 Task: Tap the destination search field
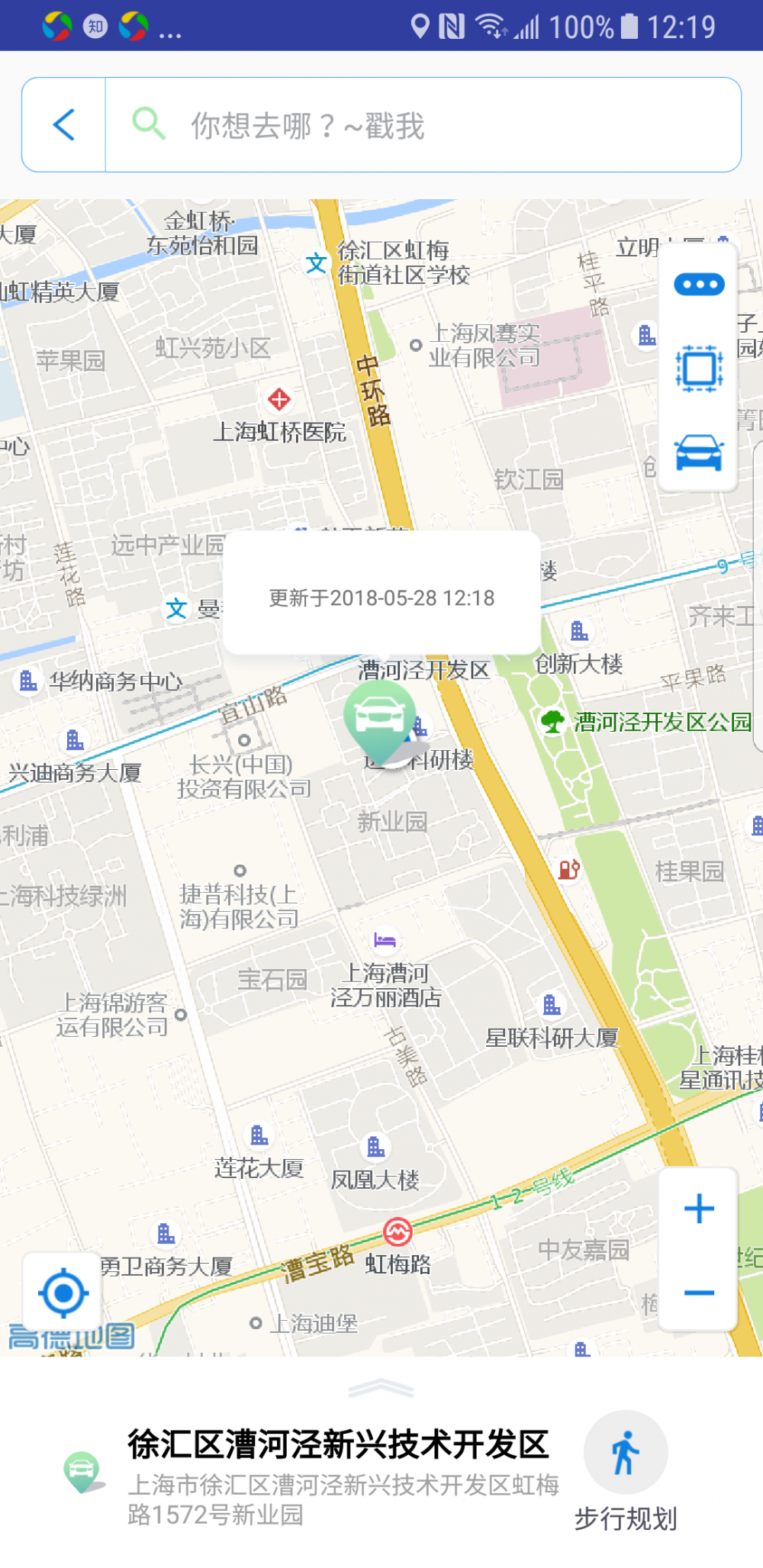point(423,124)
